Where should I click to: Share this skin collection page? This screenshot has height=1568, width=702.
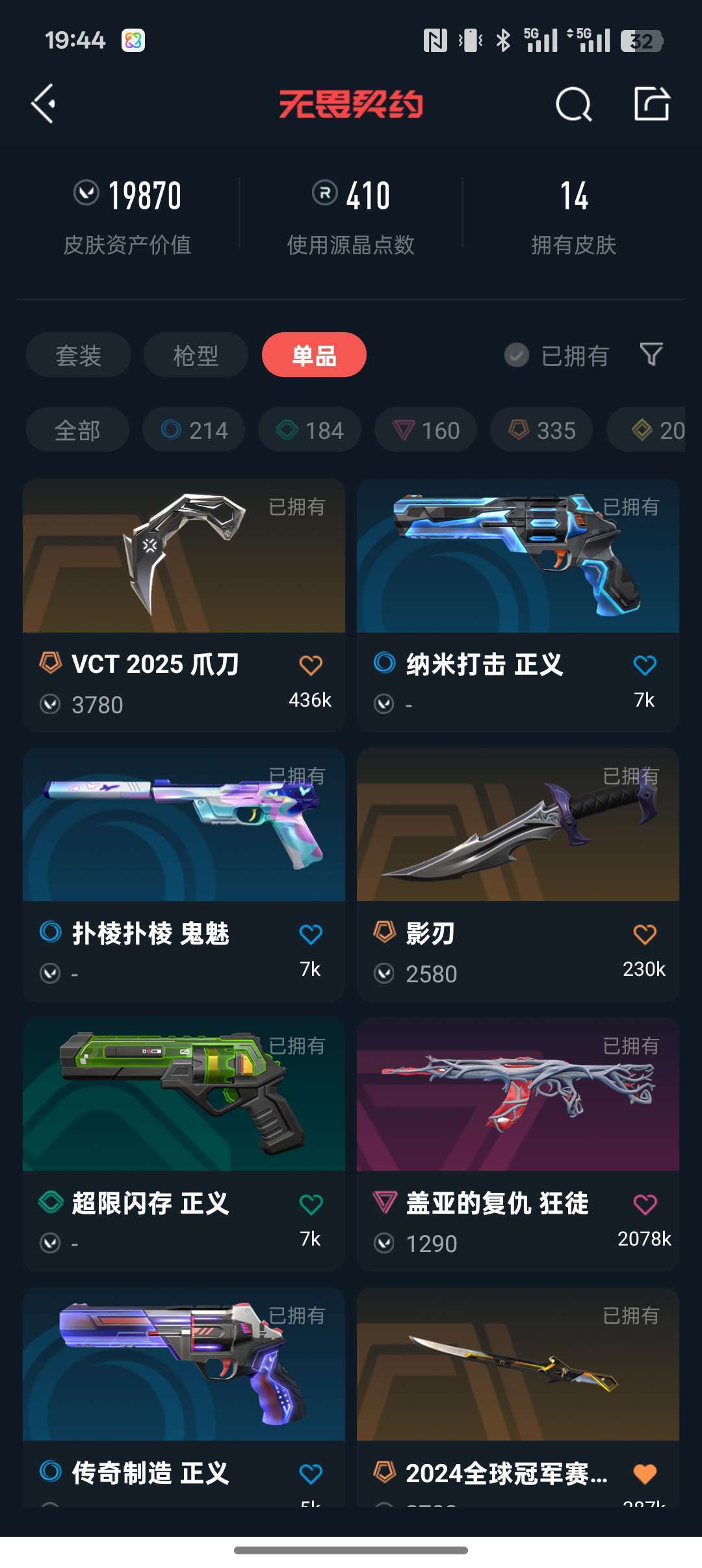[x=651, y=104]
